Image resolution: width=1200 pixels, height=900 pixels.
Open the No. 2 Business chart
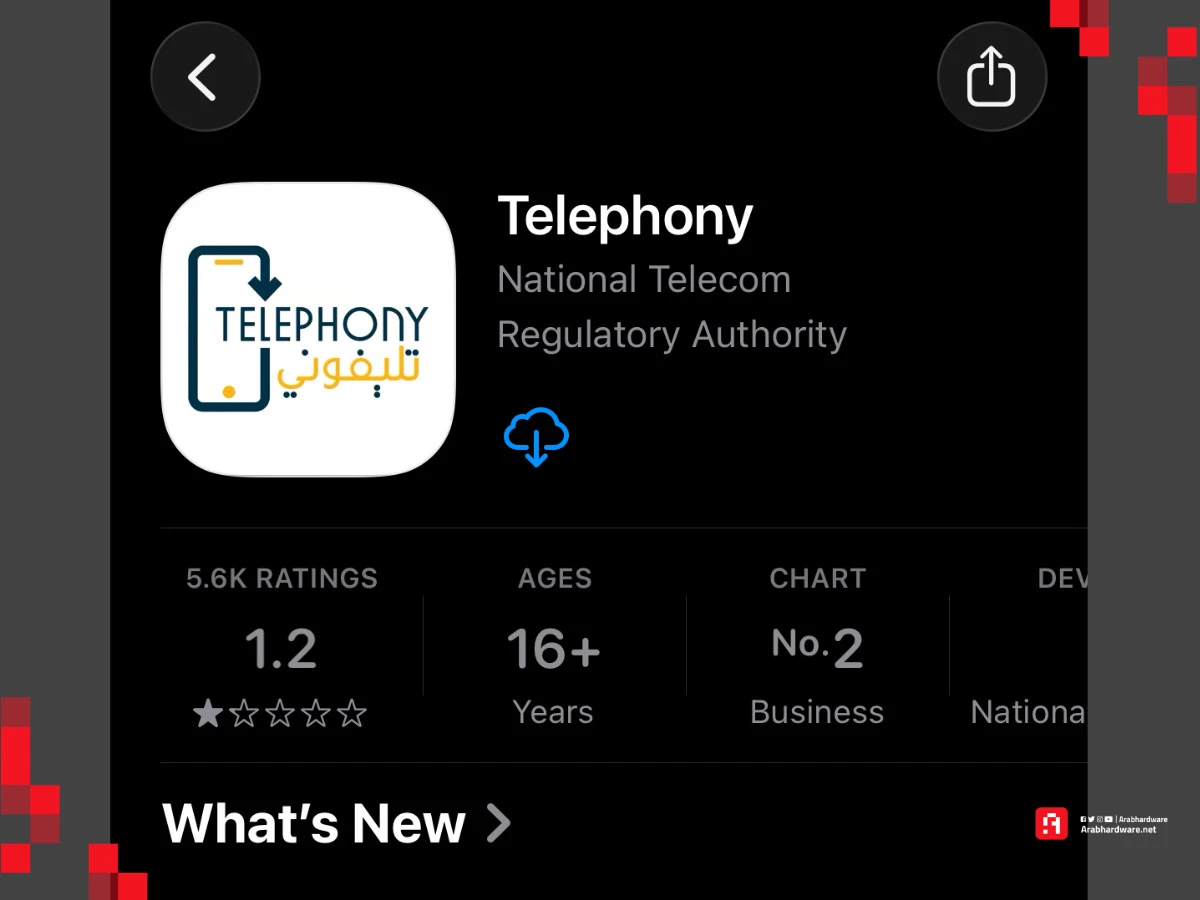coord(817,647)
